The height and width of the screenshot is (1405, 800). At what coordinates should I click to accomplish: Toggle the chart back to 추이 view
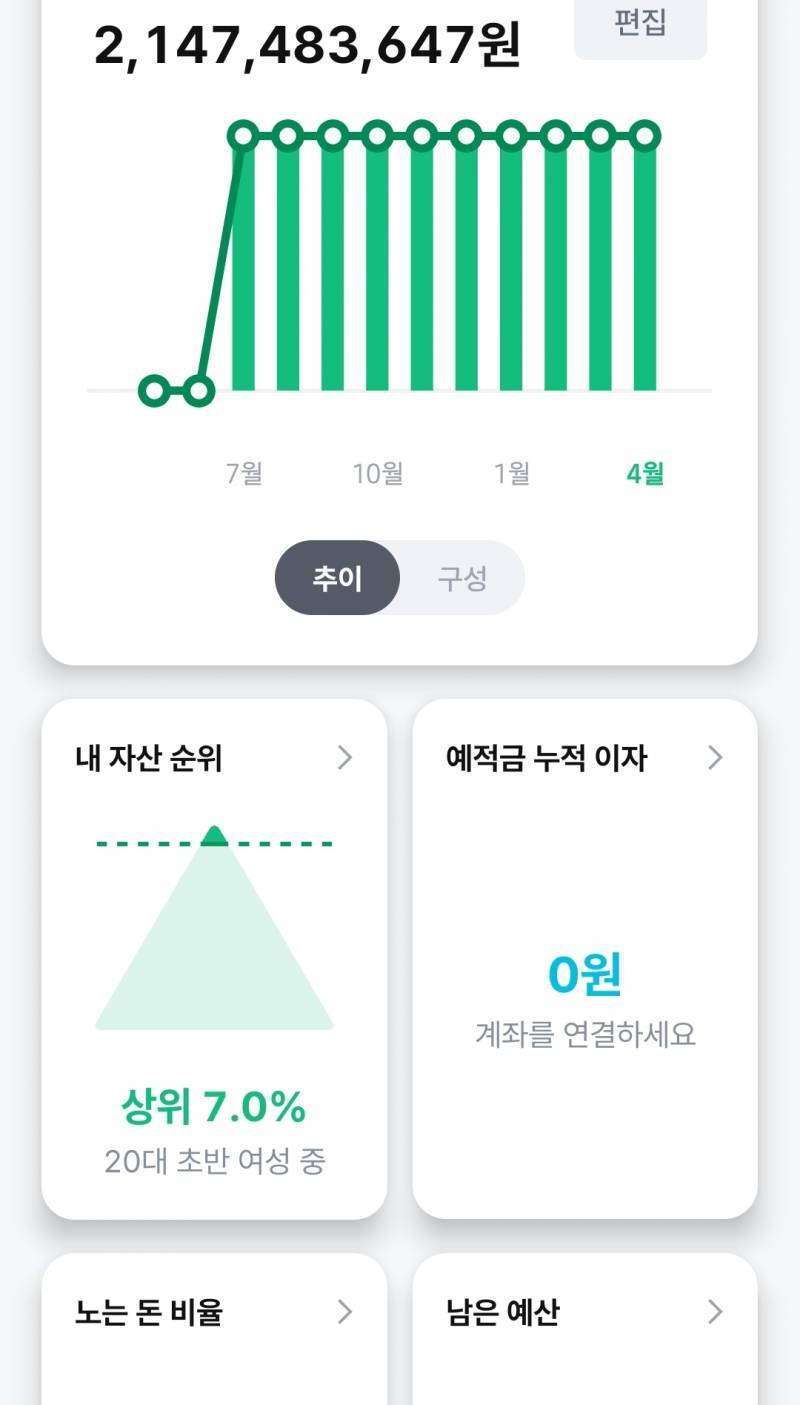(337, 578)
